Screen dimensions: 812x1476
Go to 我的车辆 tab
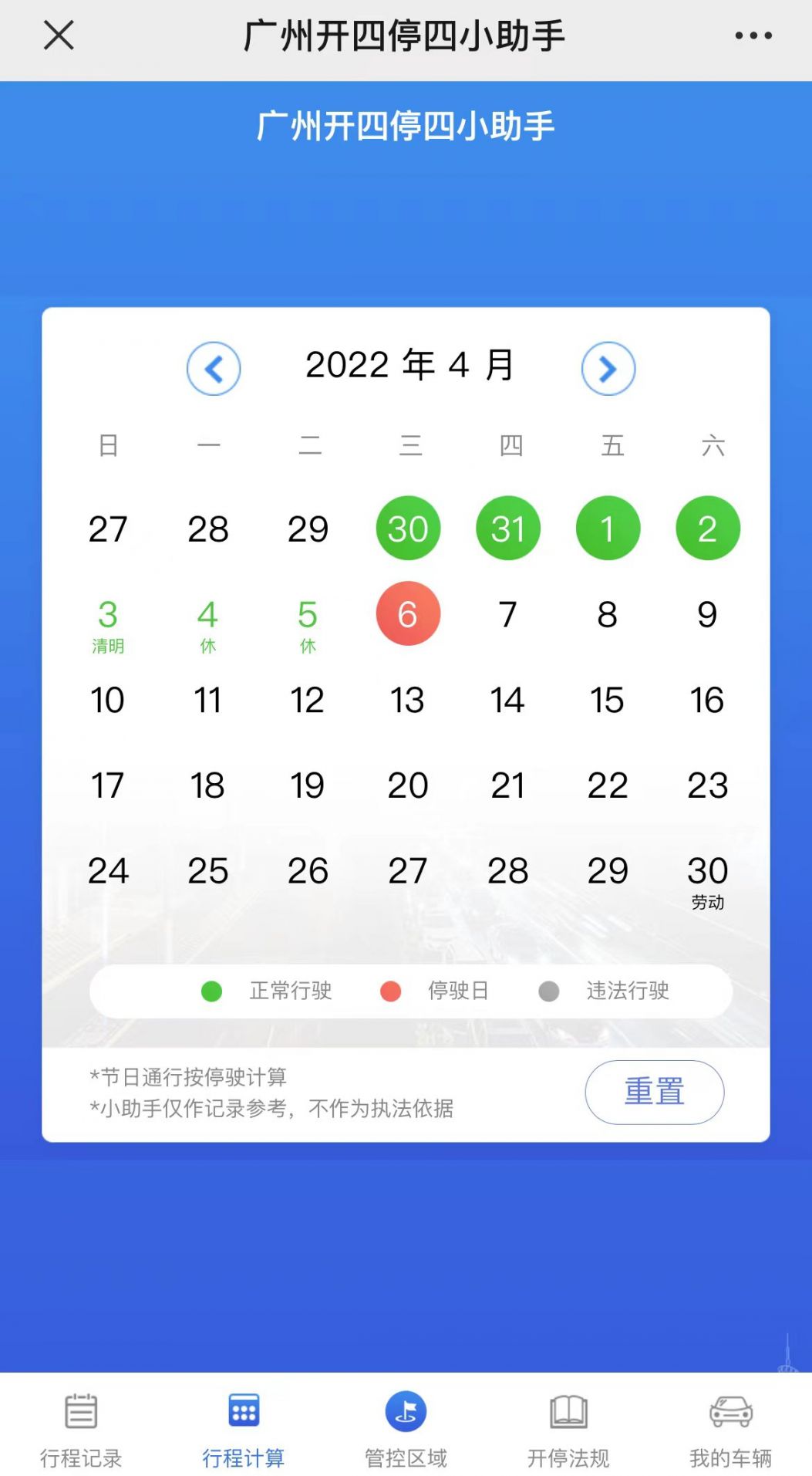[x=730, y=1430]
